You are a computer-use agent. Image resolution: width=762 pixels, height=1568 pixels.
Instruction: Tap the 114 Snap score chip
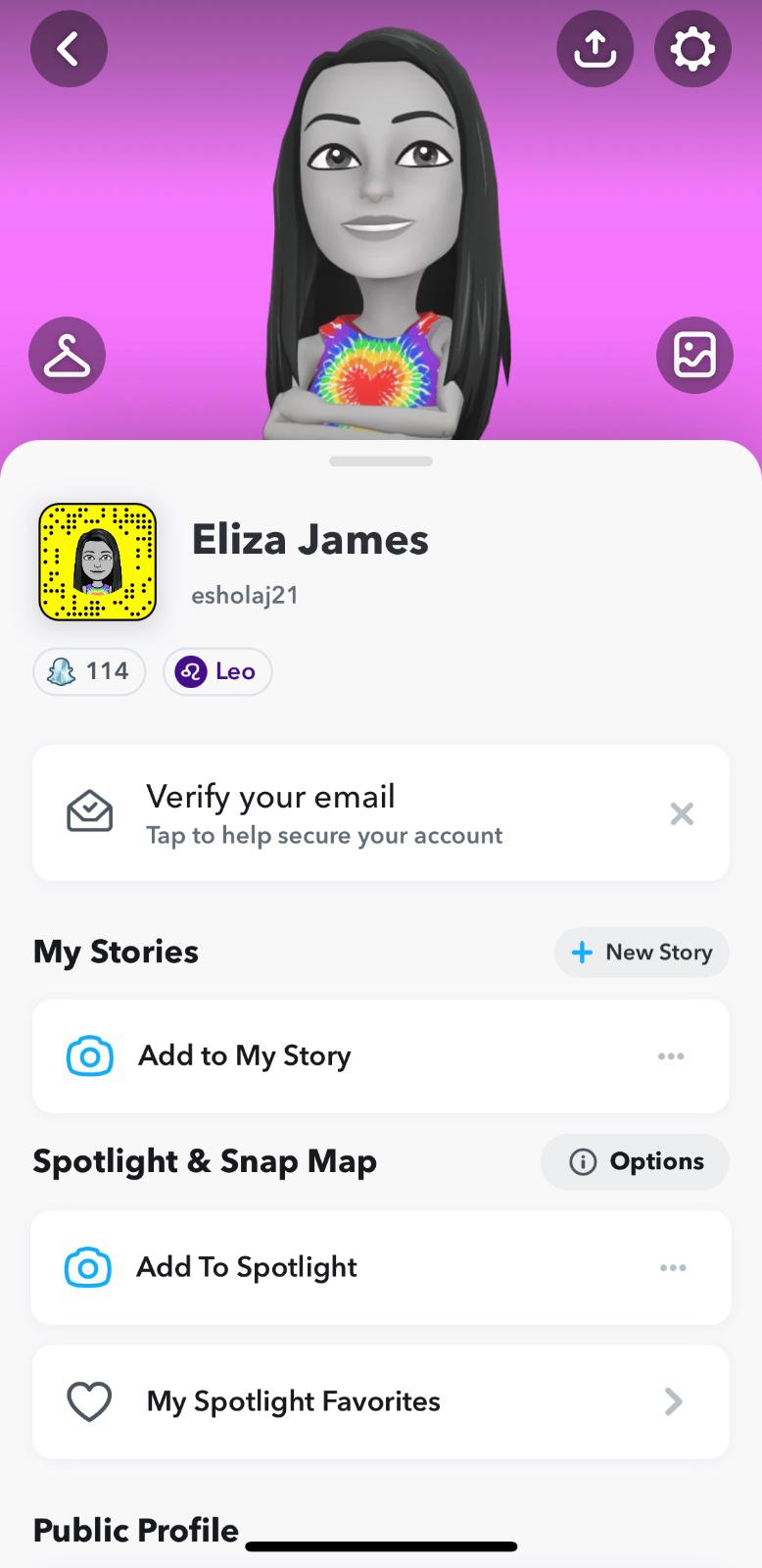click(89, 671)
